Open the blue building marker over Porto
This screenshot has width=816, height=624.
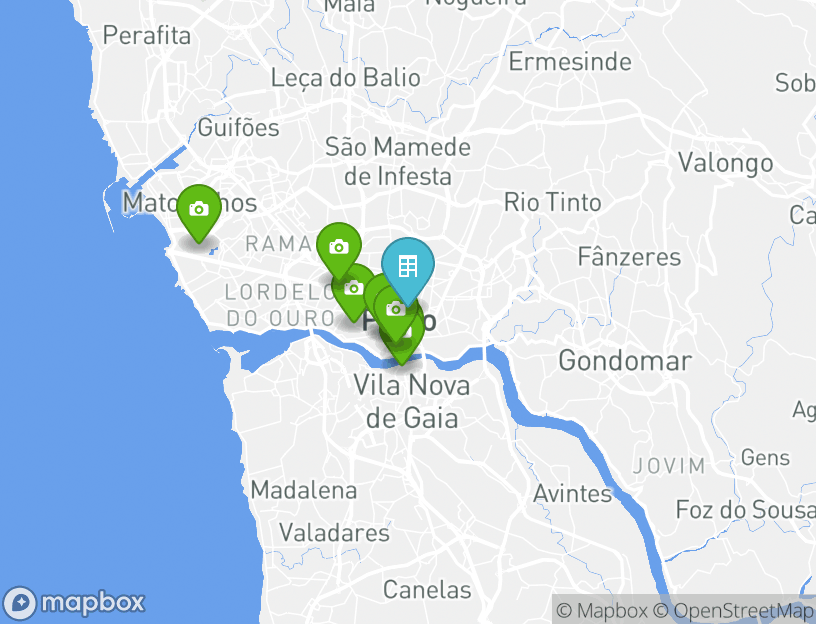point(408,265)
